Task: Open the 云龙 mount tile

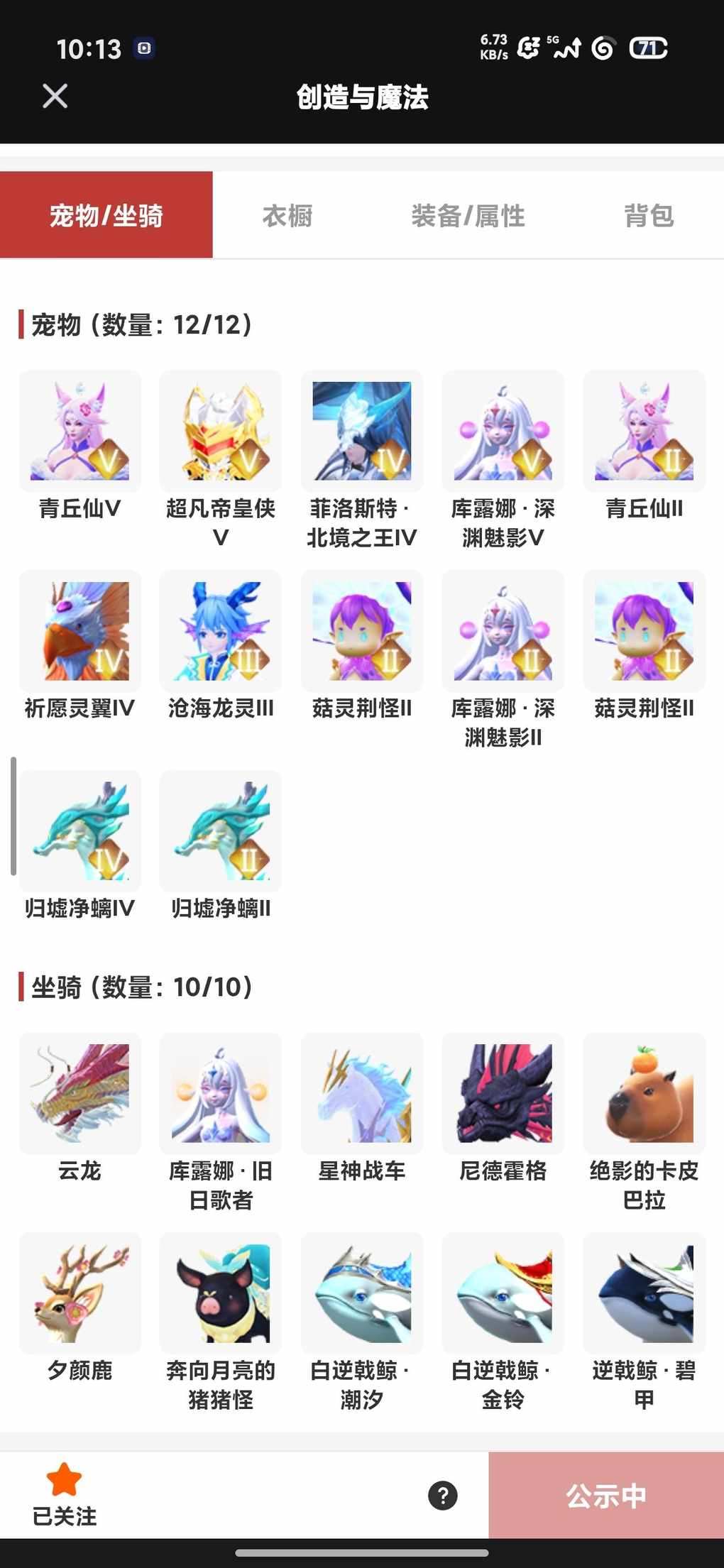Action: point(79,1093)
